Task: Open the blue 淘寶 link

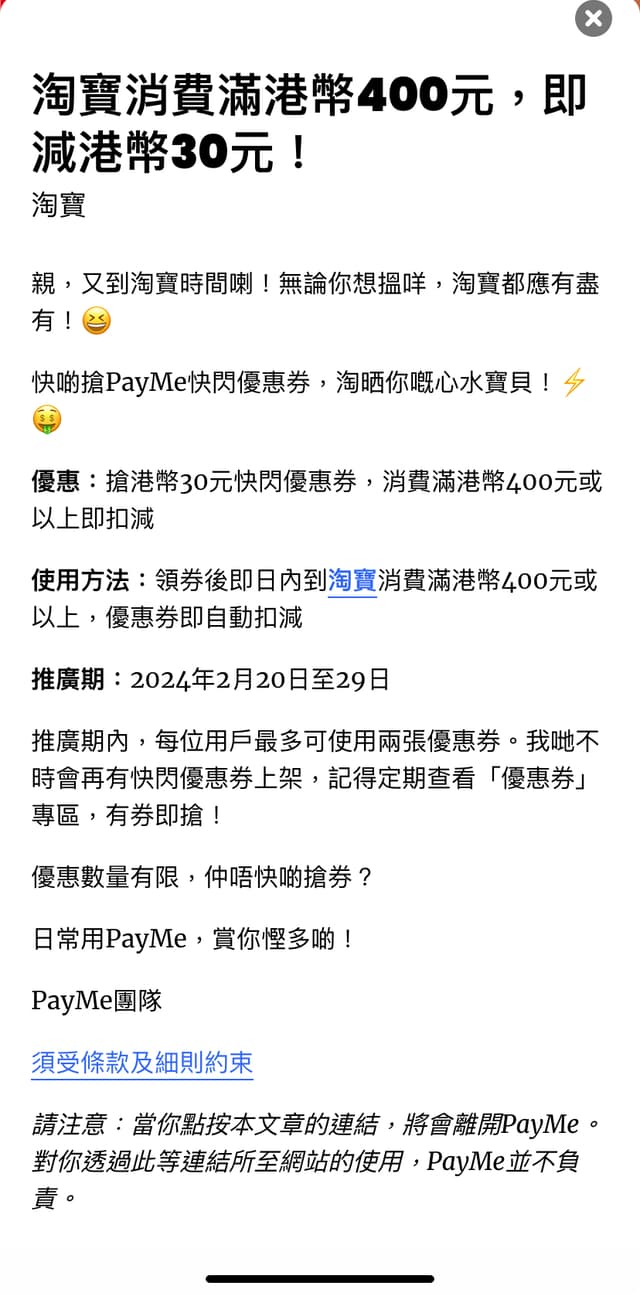Action: coord(352,579)
